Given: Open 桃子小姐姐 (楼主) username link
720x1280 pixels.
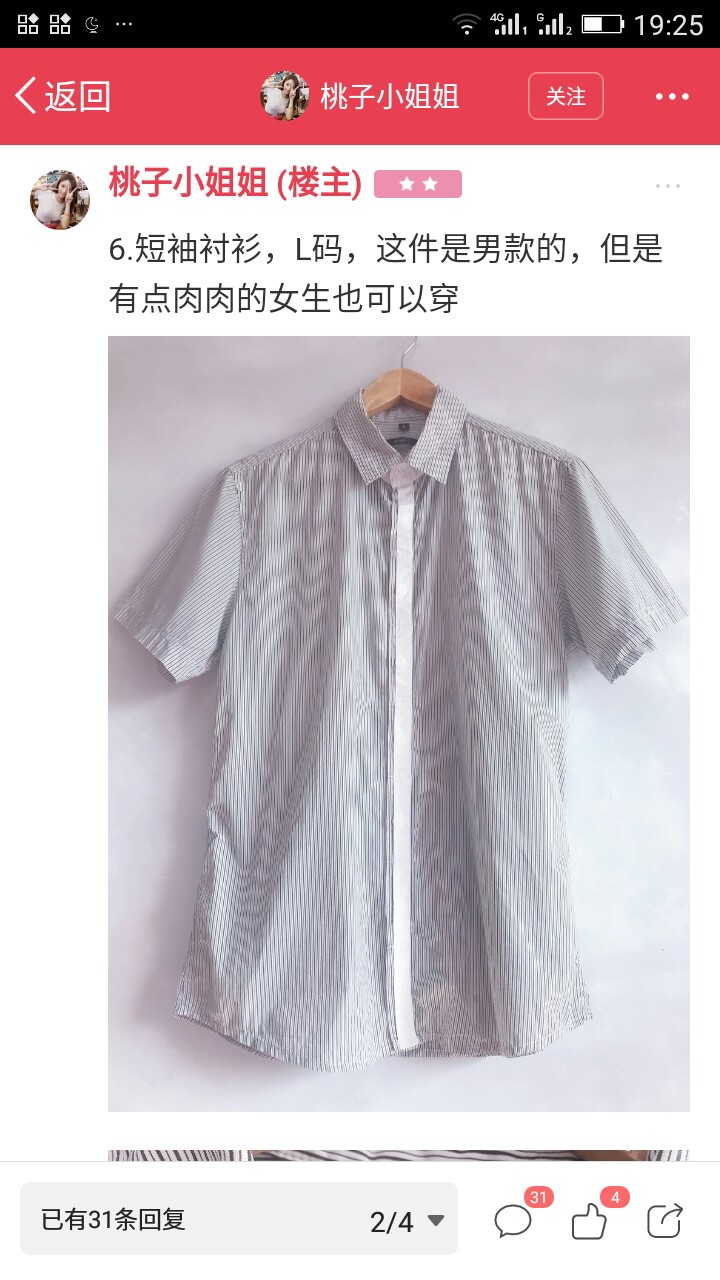Looking at the screenshot, I should coord(235,184).
